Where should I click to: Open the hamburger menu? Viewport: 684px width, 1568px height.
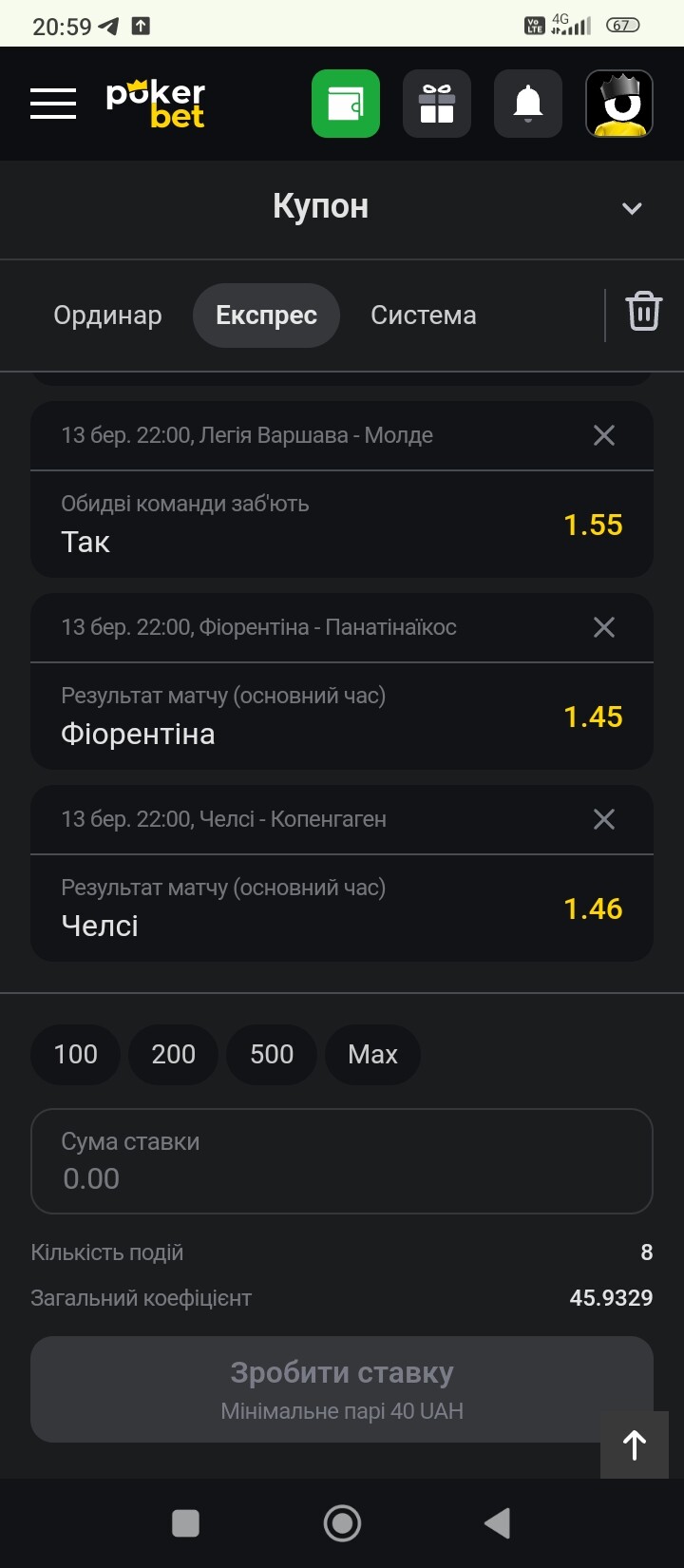click(53, 104)
